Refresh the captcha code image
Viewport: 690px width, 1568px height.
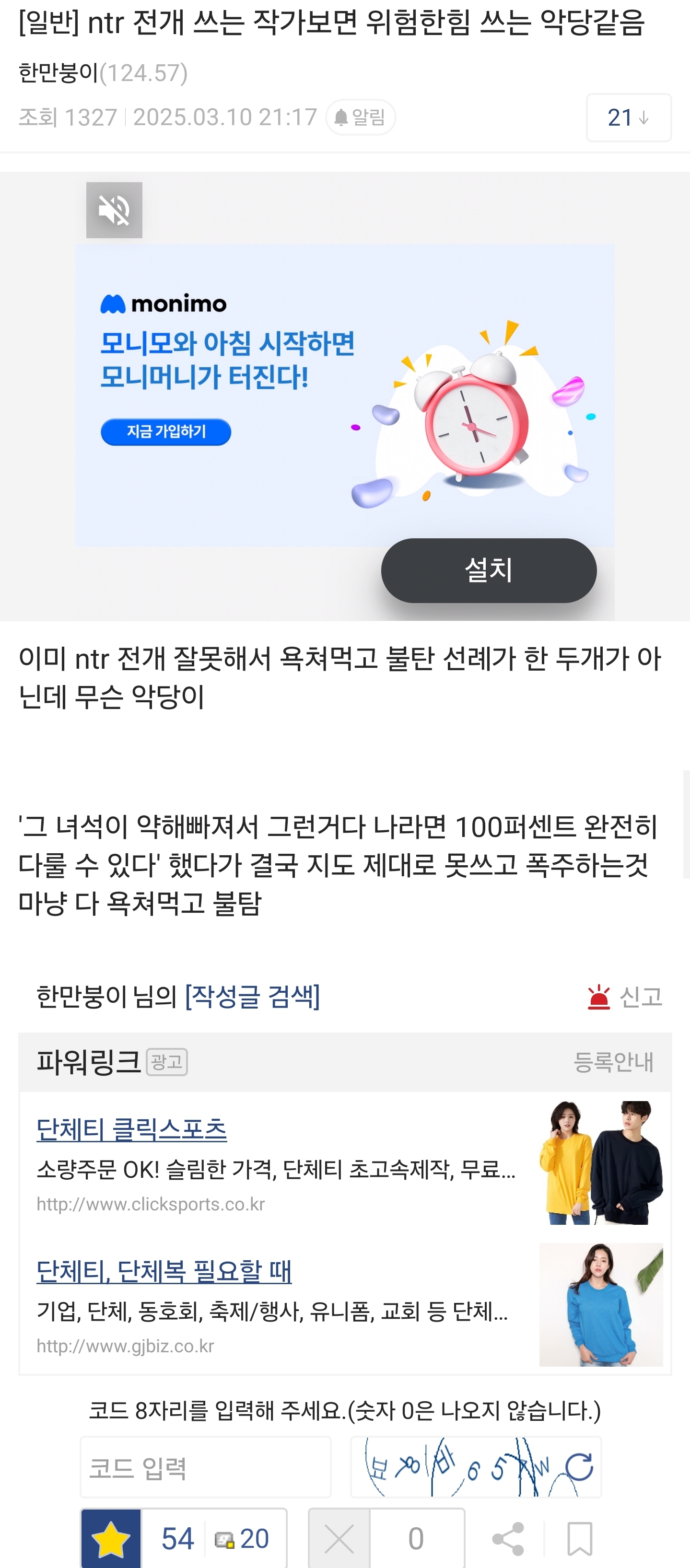(x=579, y=1467)
